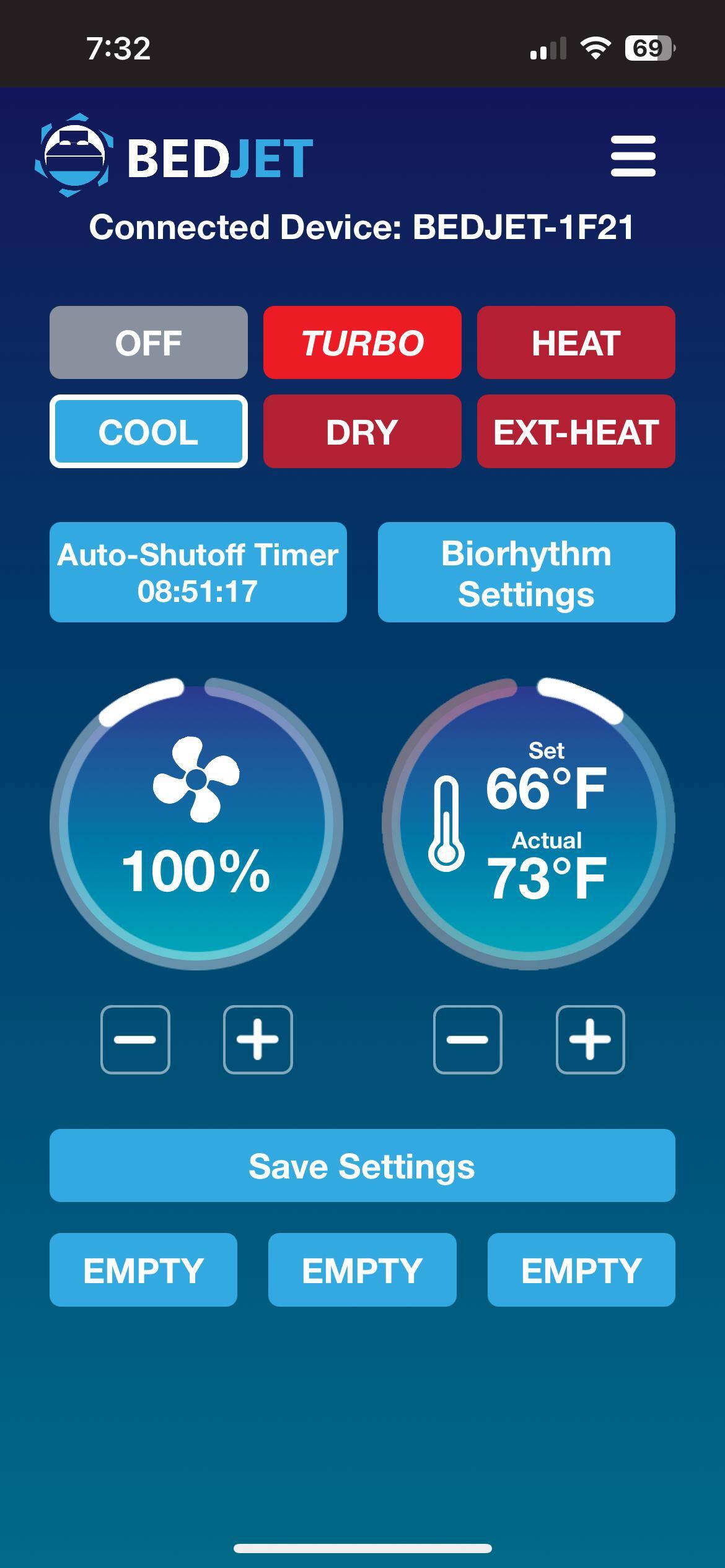Screen dimensions: 725x1568
Task: Turn the BedJet off
Action: (x=149, y=342)
